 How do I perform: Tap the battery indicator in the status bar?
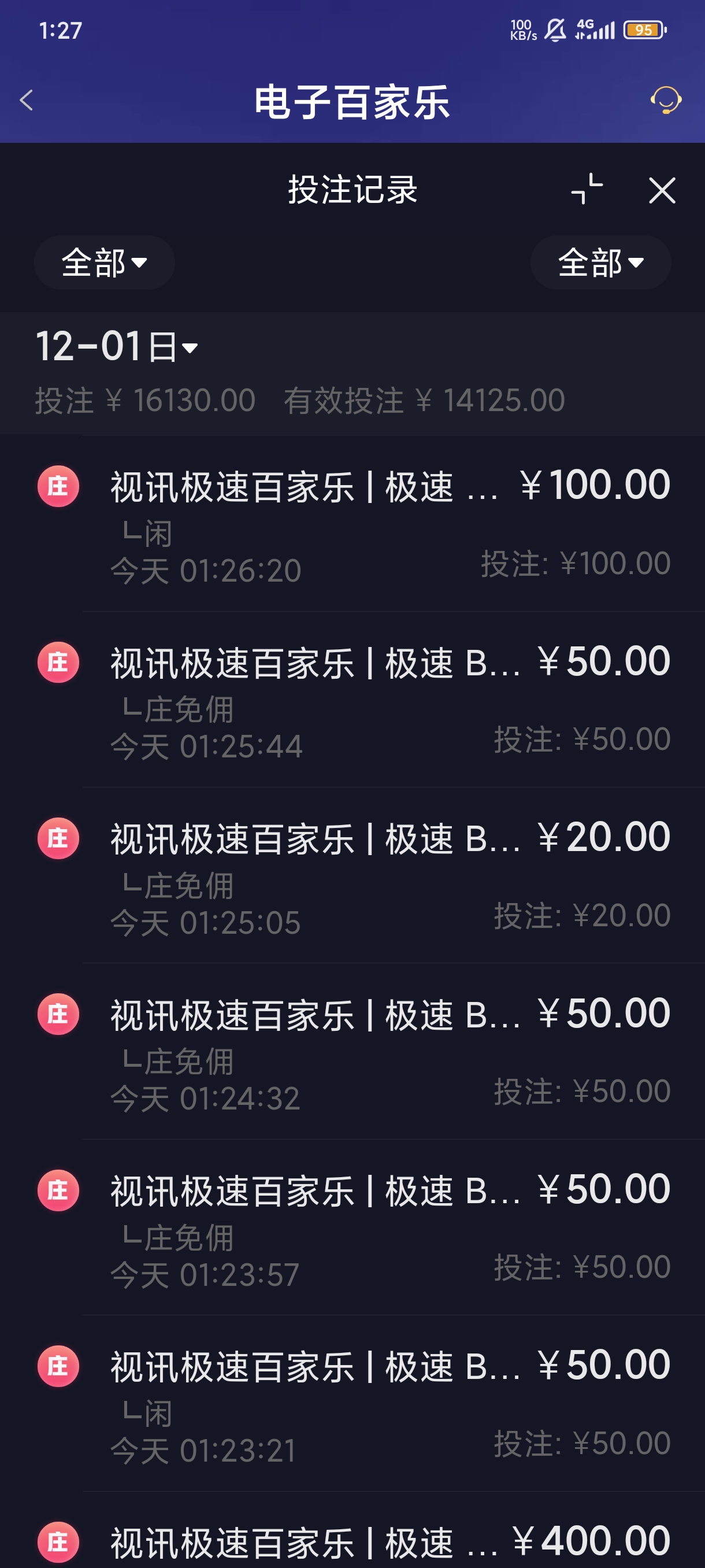[x=645, y=29]
